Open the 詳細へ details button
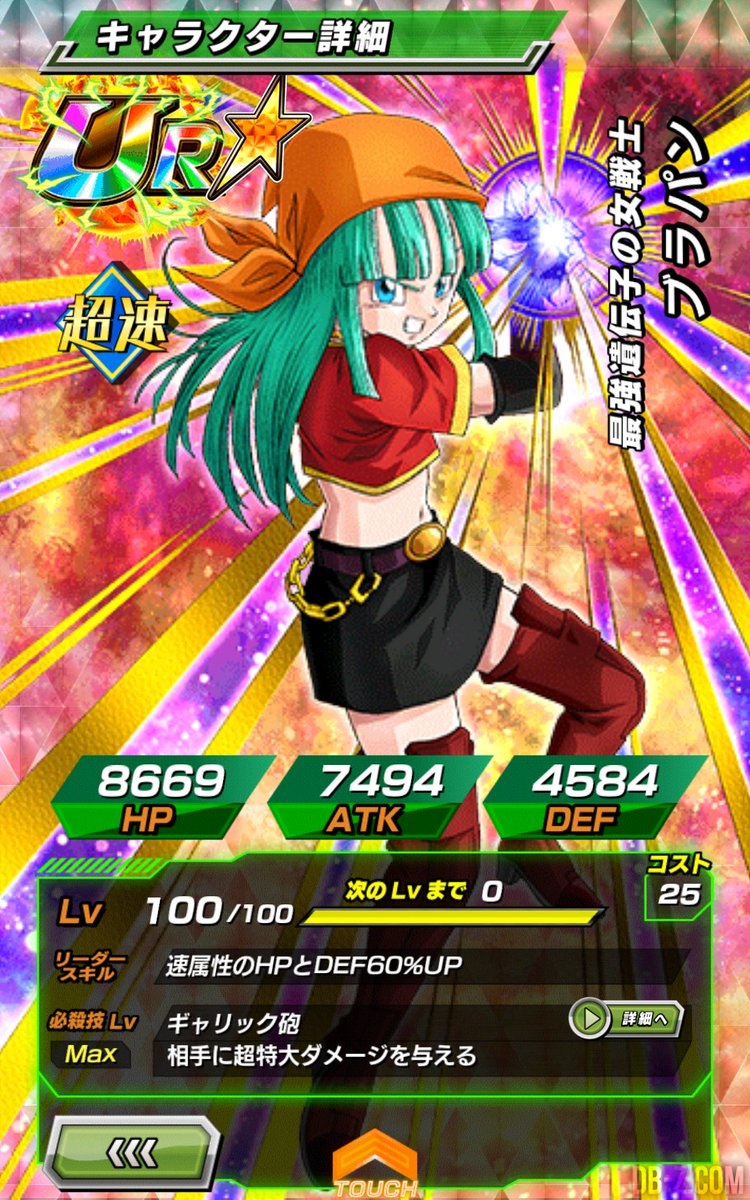This screenshot has height=1200, width=750. (x=626, y=1019)
